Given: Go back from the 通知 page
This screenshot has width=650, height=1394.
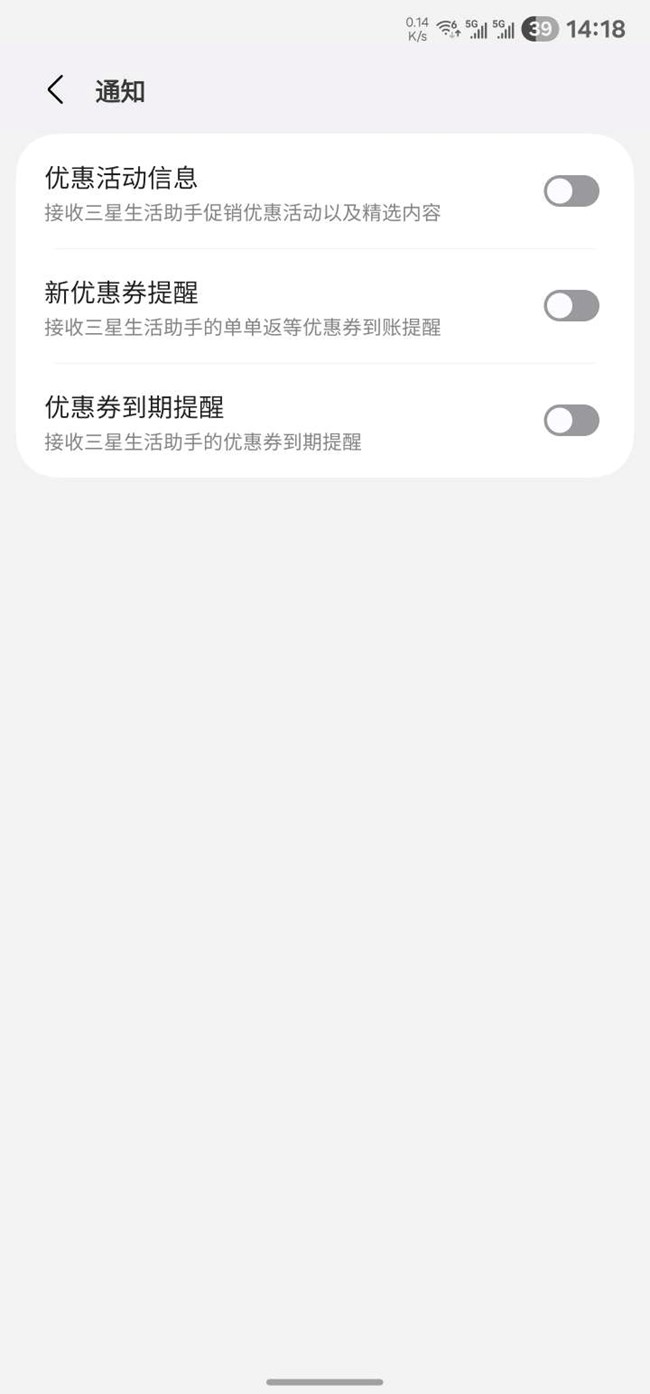Looking at the screenshot, I should 55,90.
